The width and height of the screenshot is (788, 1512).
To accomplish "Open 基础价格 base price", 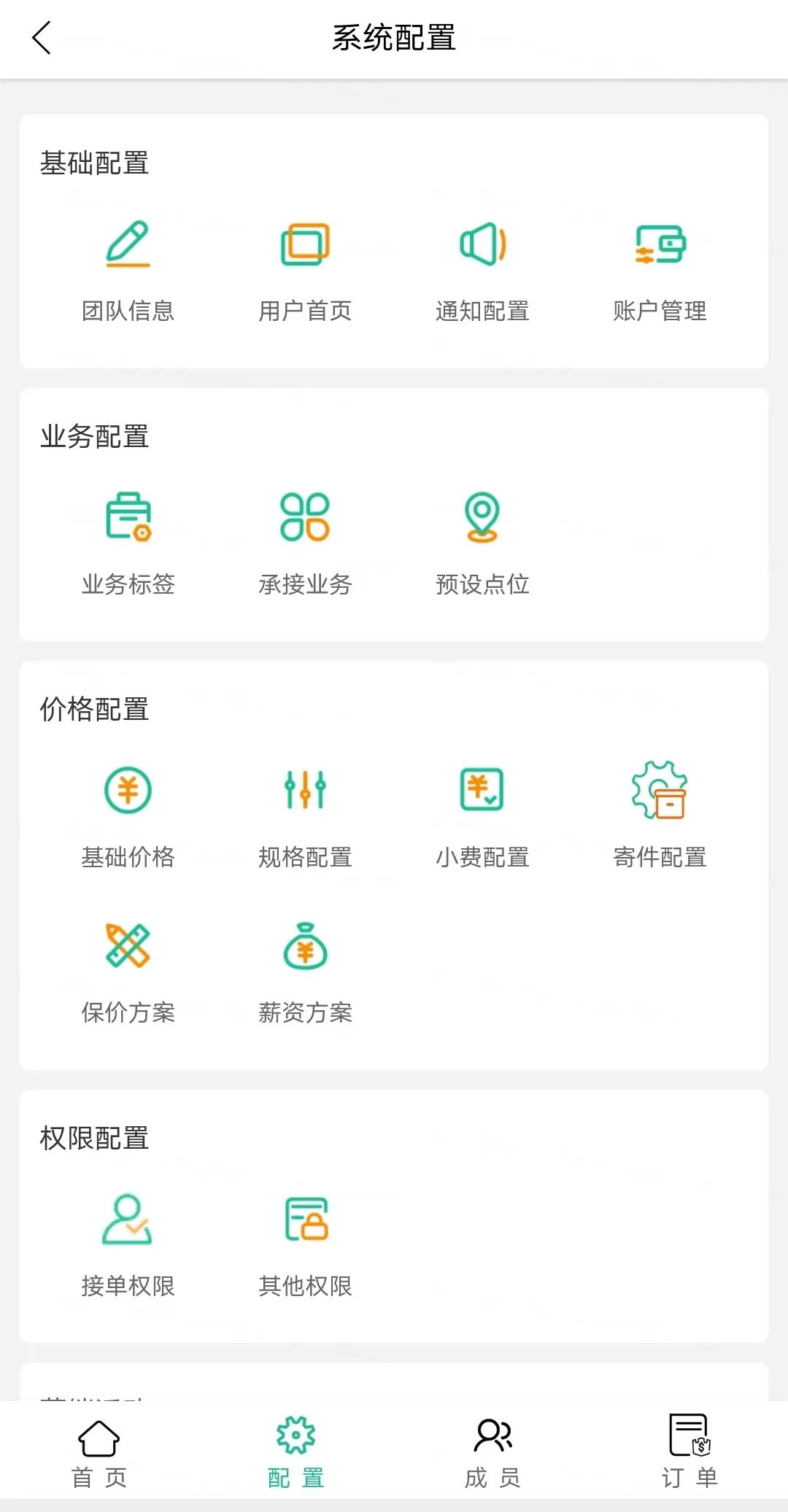I will [x=128, y=817].
